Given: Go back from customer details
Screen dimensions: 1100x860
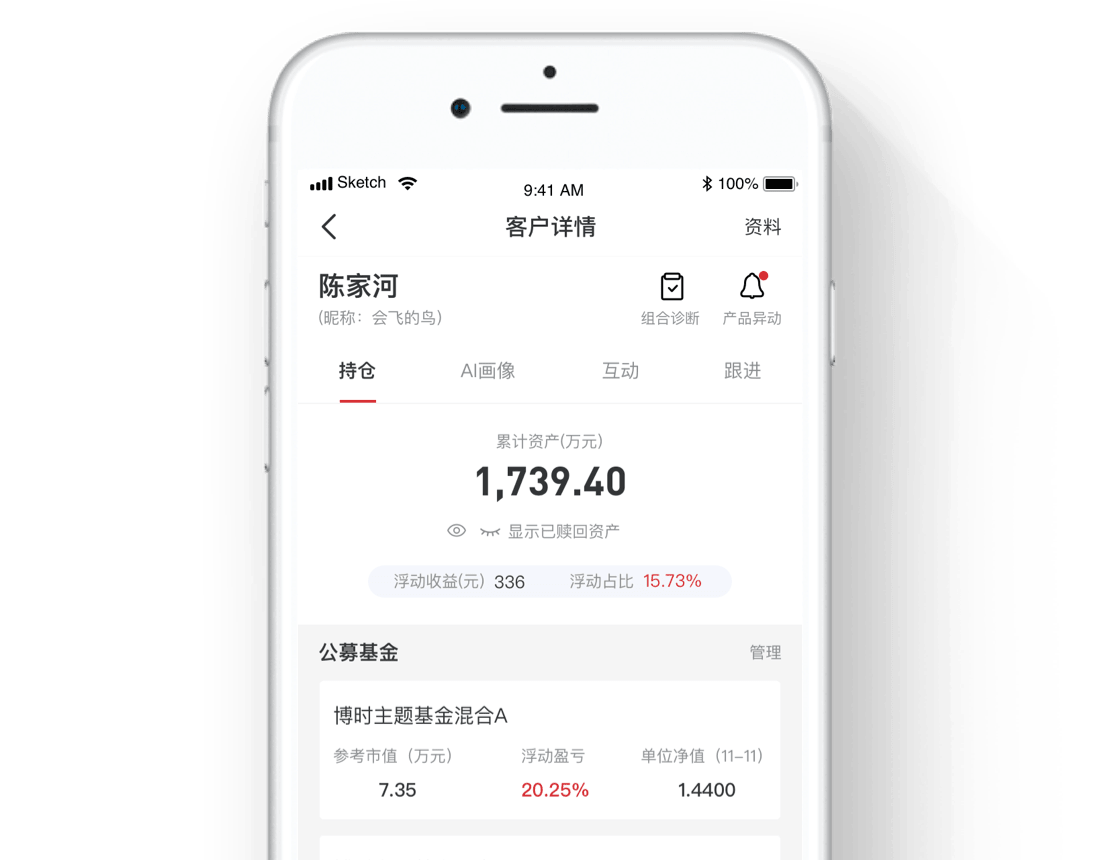Looking at the screenshot, I should pyautogui.click(x=329, y=227).
